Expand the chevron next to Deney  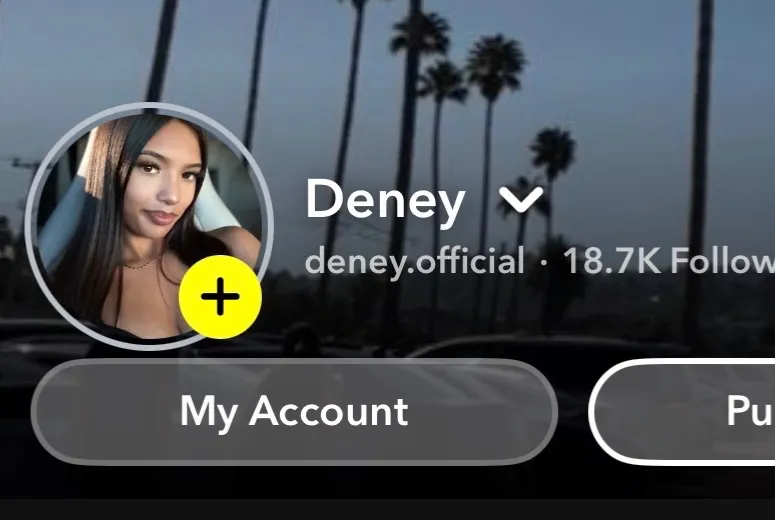pyautogui.click(x=521, y=201)
